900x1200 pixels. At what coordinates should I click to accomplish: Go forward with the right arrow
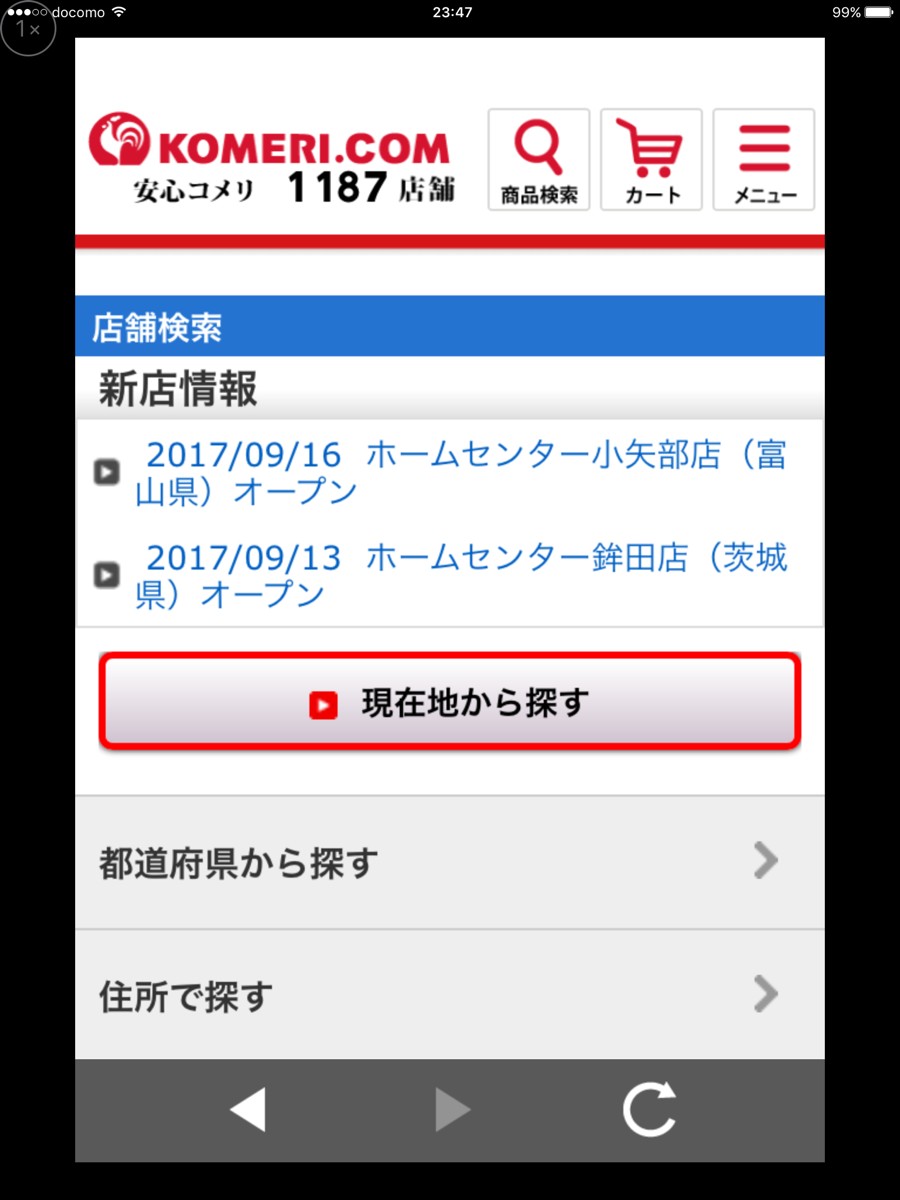(452, 1110)
